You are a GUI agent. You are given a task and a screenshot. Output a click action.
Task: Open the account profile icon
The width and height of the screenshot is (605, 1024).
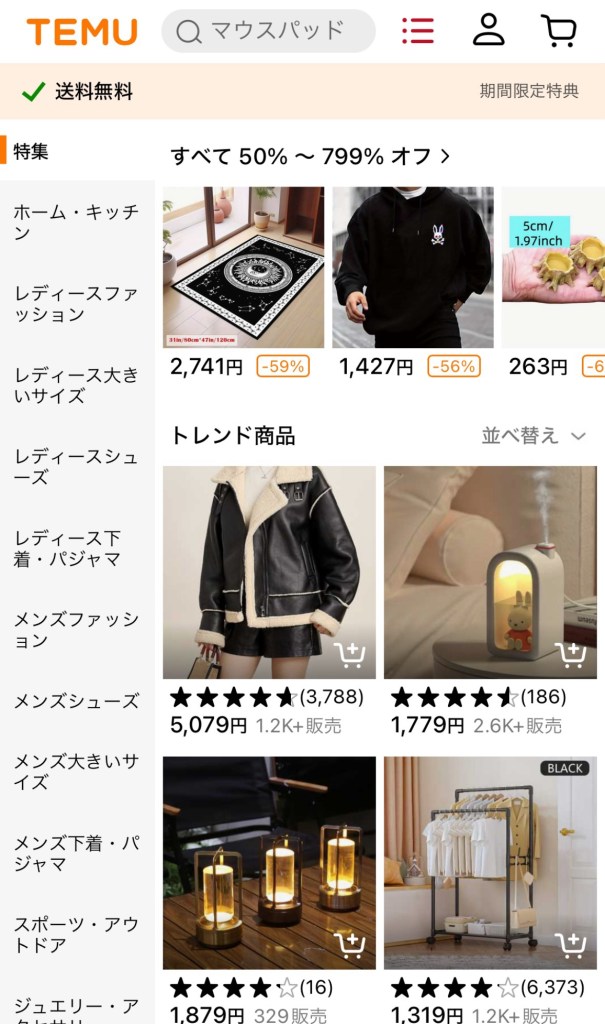488,31
